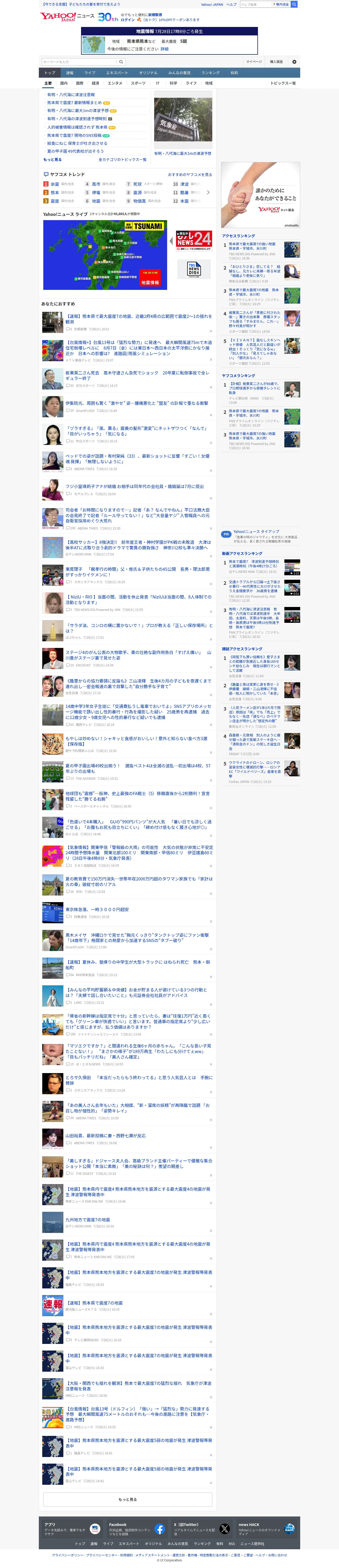Image resolution: width=339 pixels, height=1568 pixels.
Task: Open 全カテゴリのトピックス一覧
Action: [x=122, y=160]
